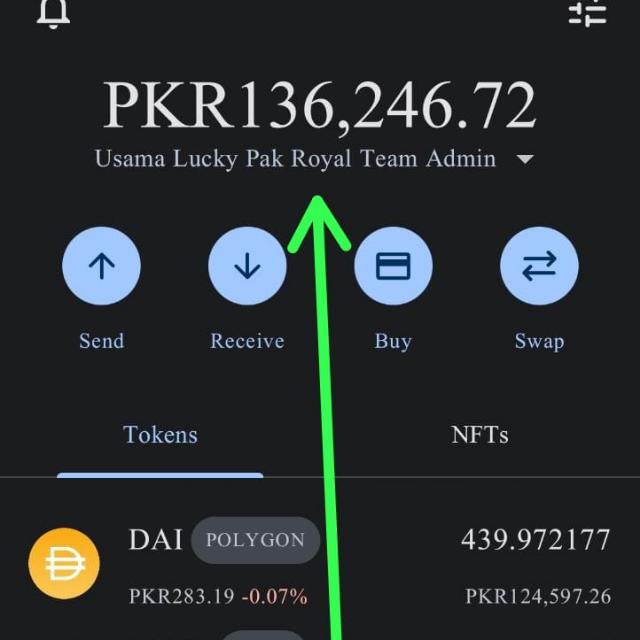Expand the Usama Lucky Pak Royal wallet dropdown
Screen dimensions: 640x640
525,159
